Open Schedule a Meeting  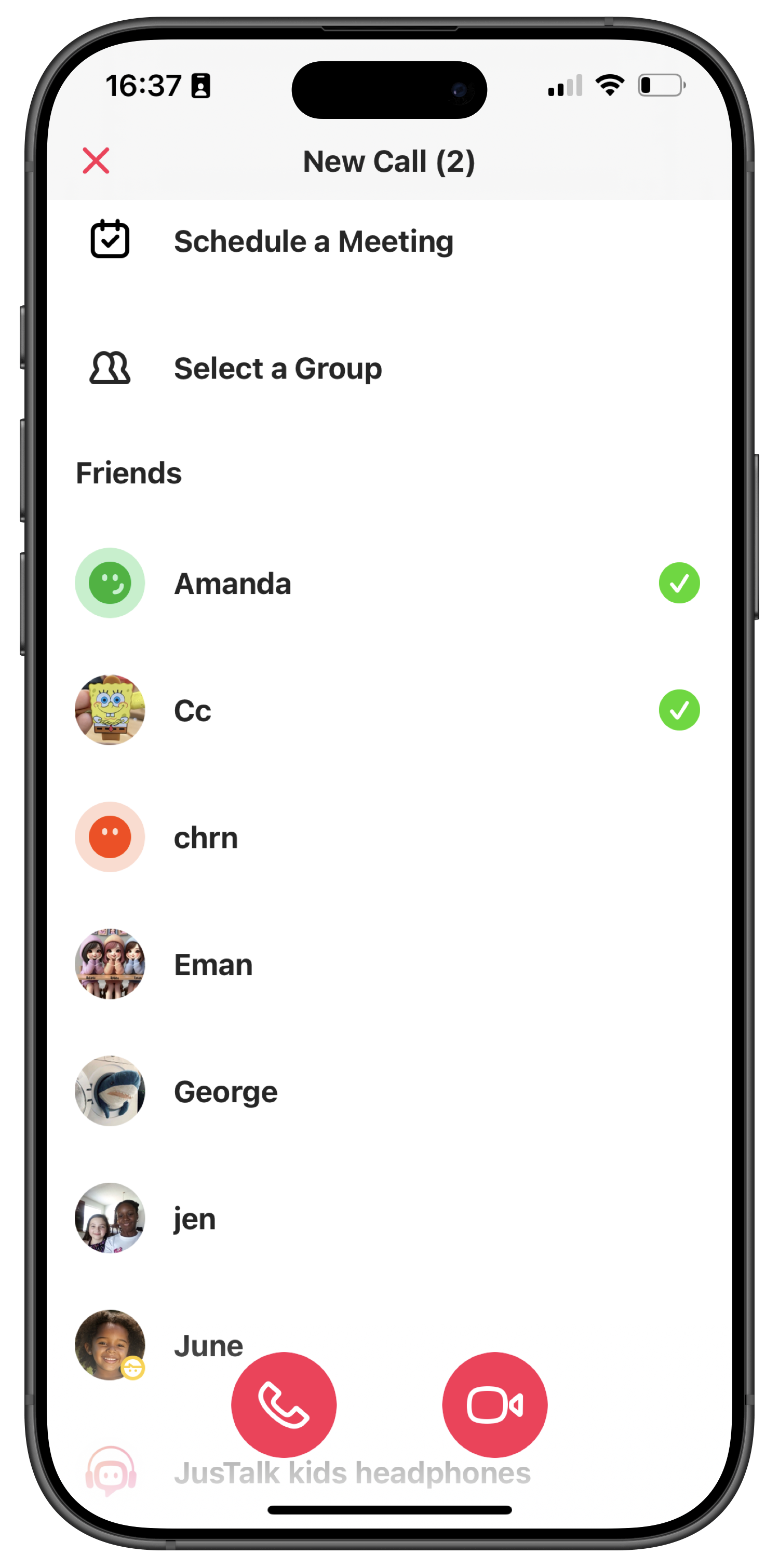tap(313, 241)
